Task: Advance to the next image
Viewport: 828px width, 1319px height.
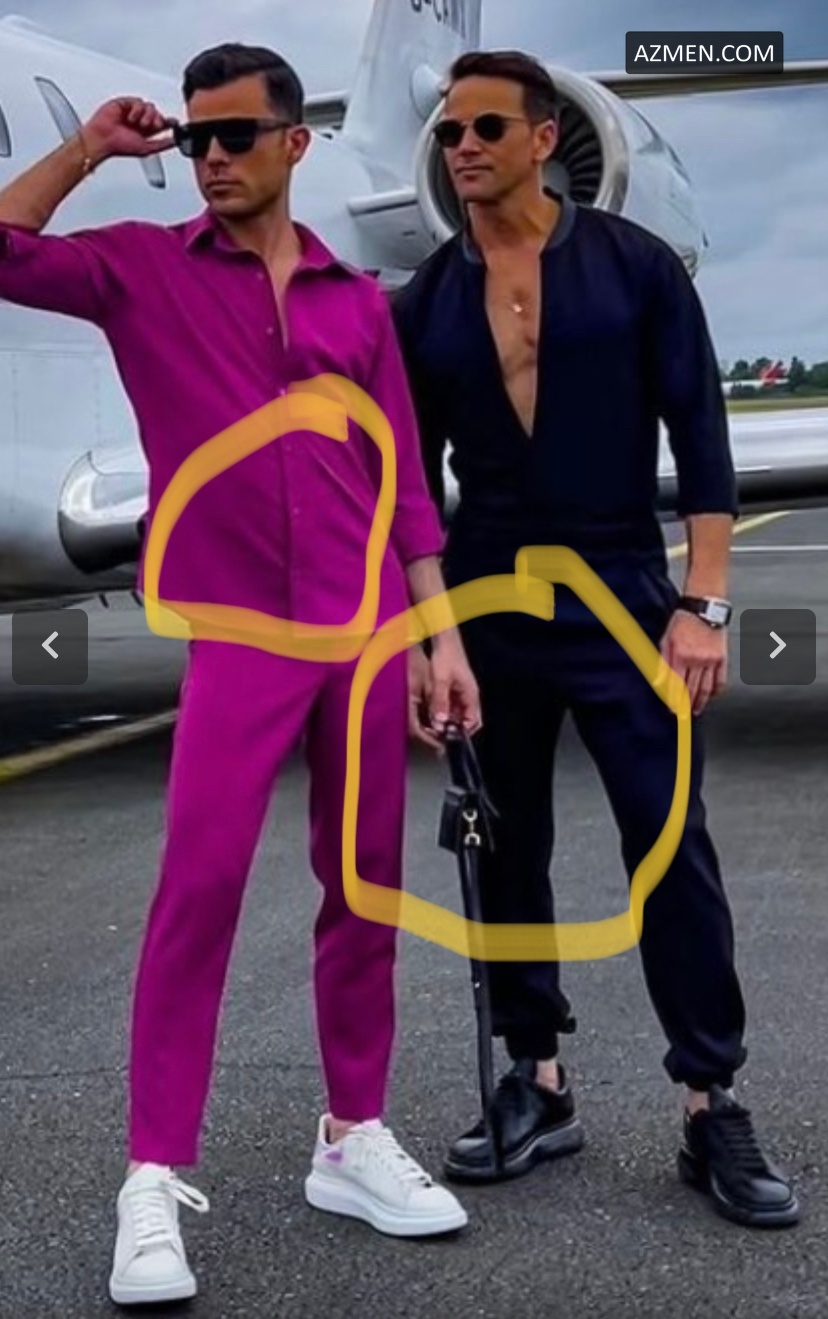Action: (777, 647)
